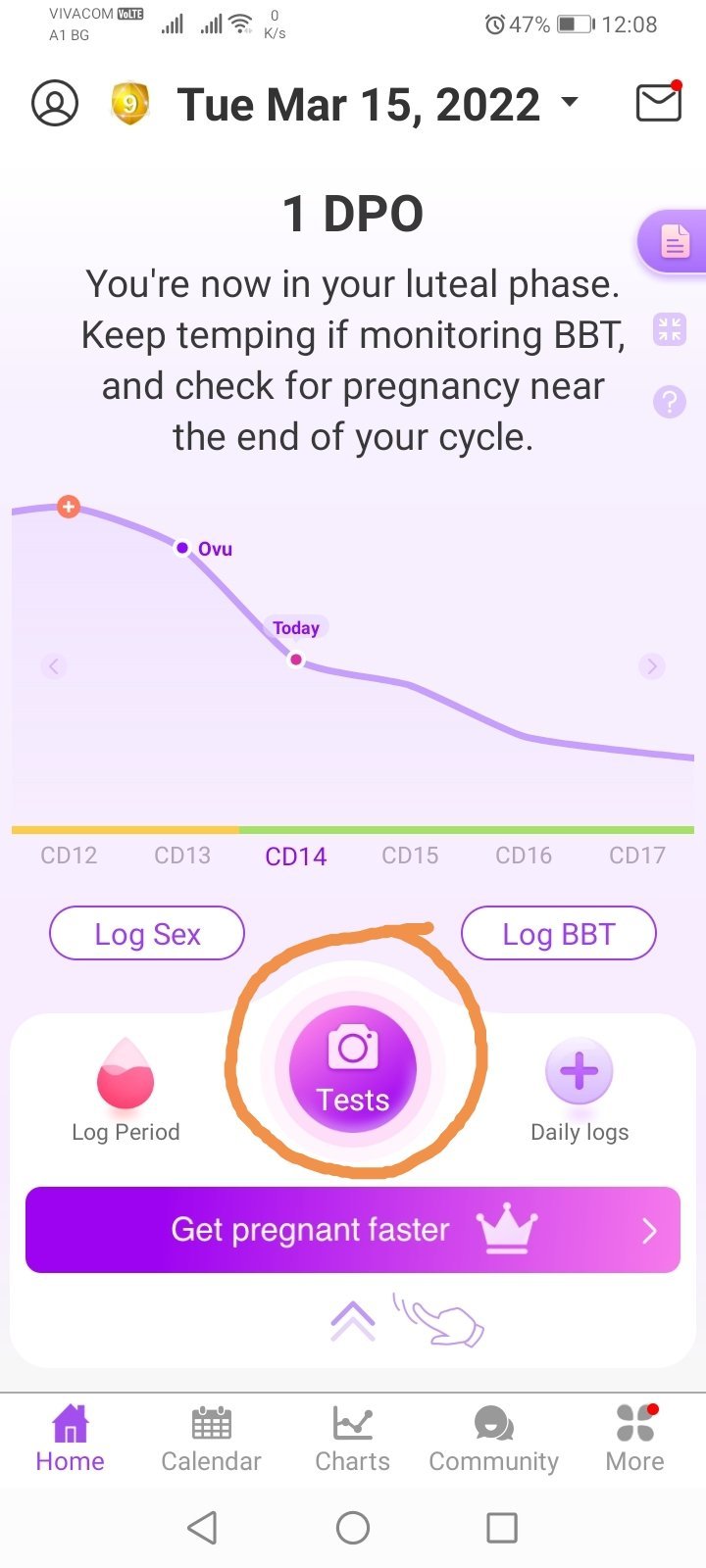
Task: Open the Tests camera button
Action: tap(353, 1069)
